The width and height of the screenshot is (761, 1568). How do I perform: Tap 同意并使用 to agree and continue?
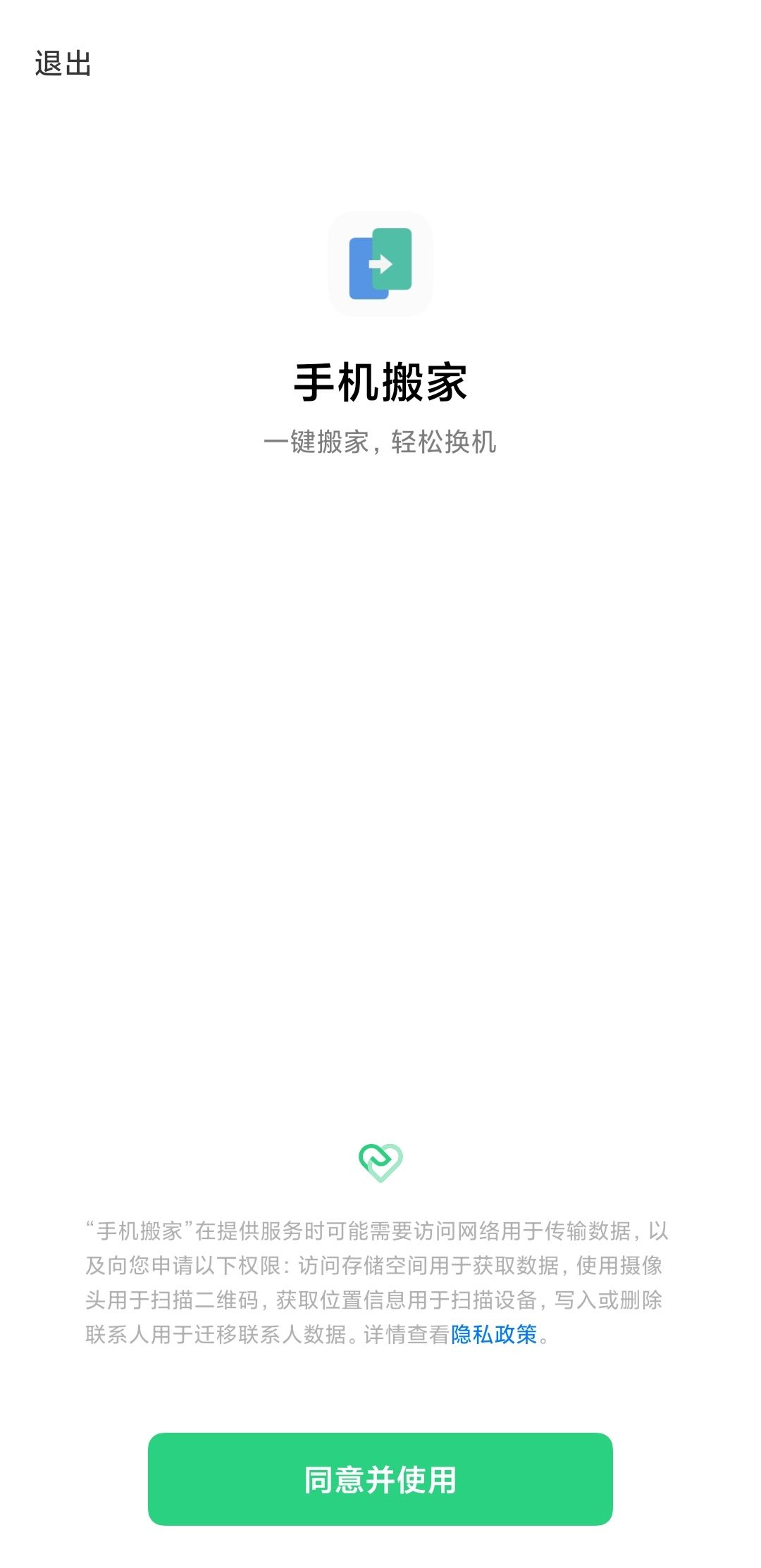[380, 1479]
